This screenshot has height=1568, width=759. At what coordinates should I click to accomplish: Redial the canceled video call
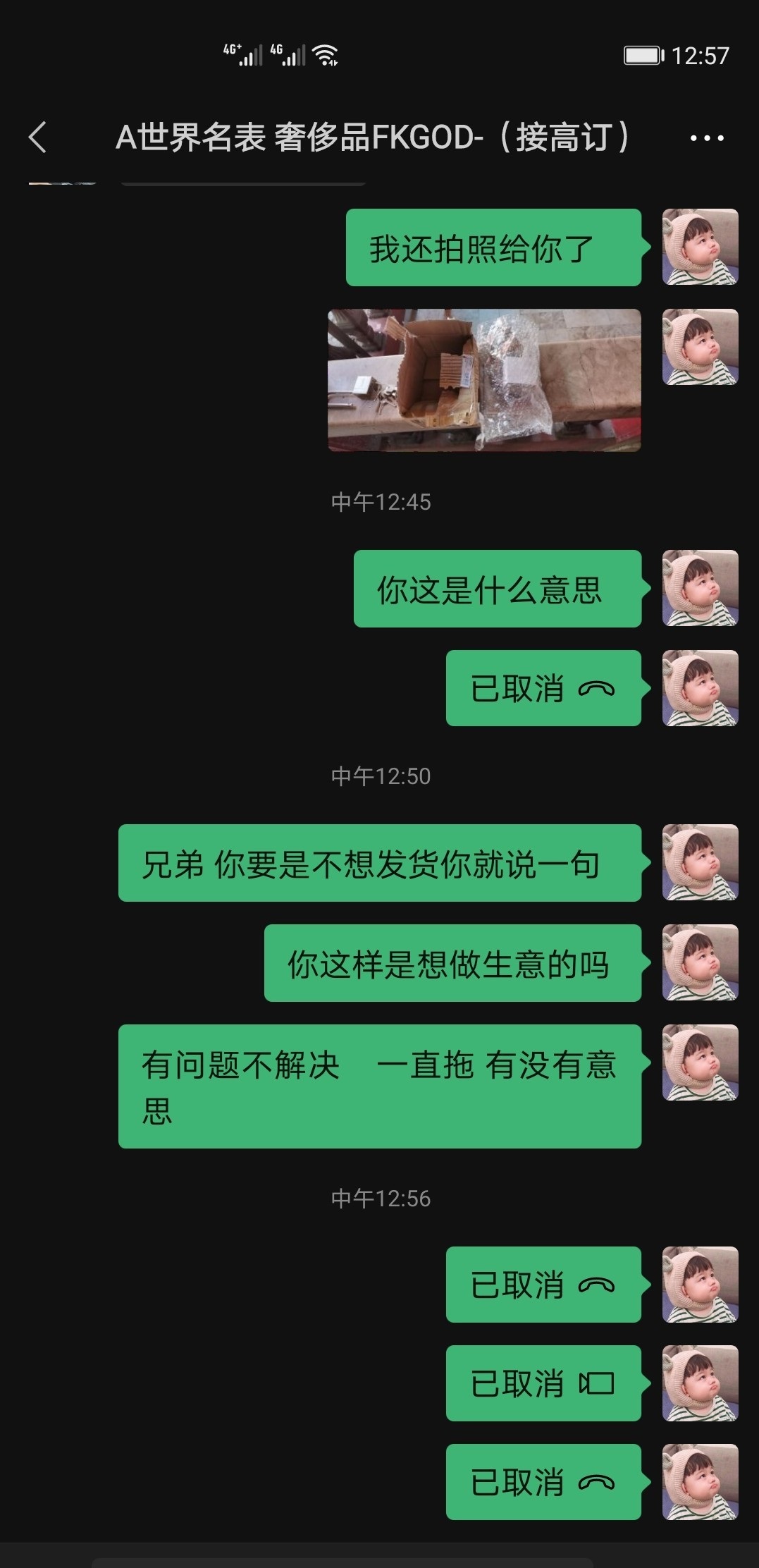(543, 1383)
